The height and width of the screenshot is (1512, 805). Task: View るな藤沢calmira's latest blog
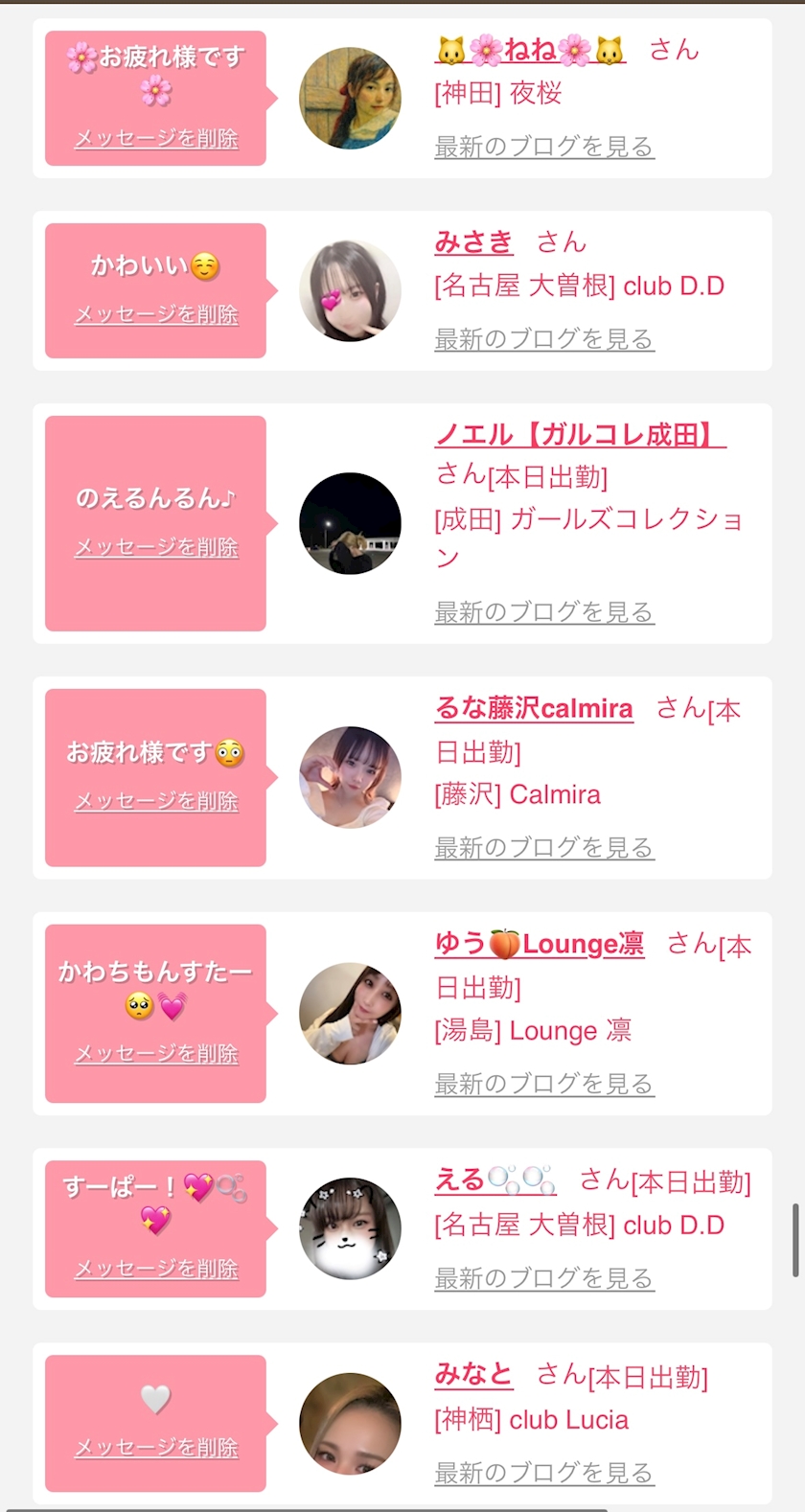pos(543,848)
